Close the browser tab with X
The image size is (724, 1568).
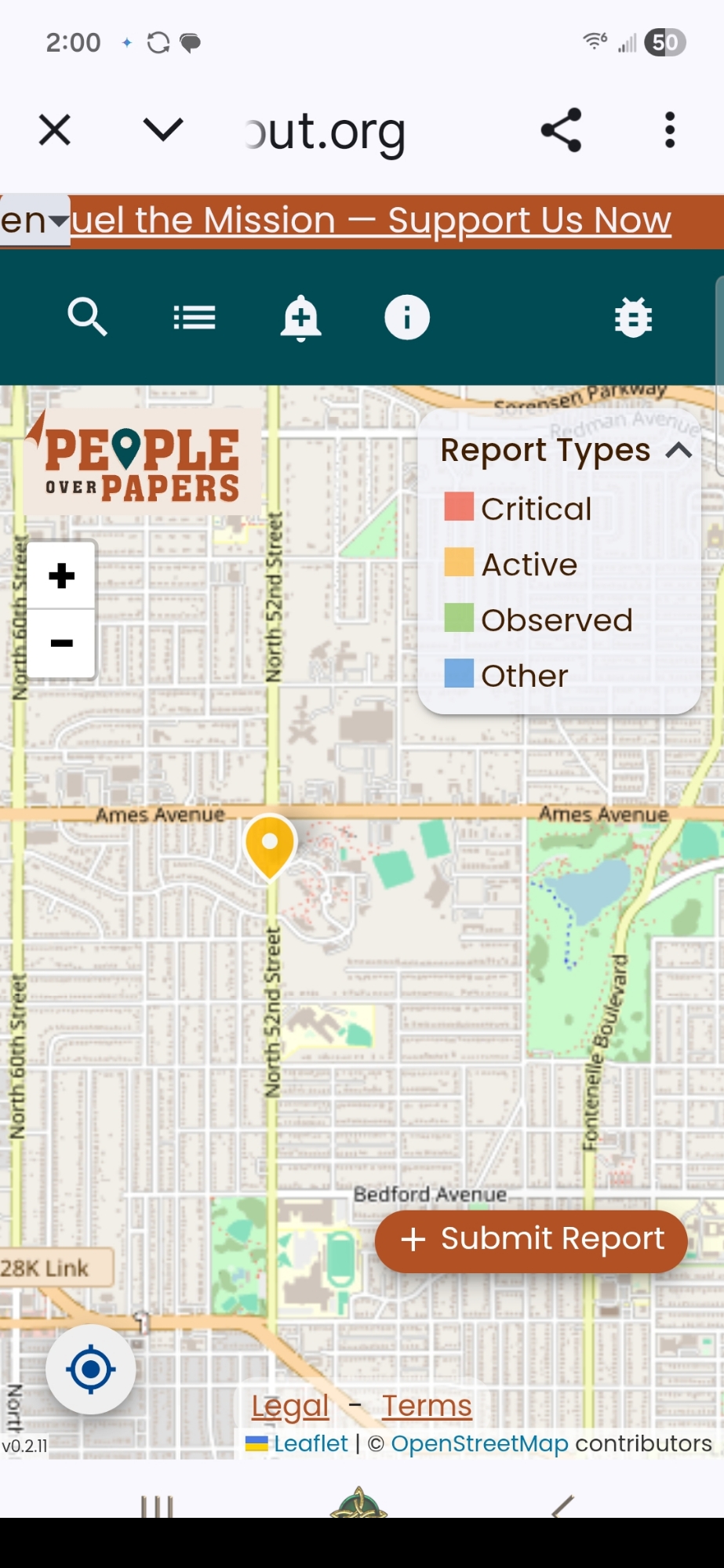(x=55, y=130)
